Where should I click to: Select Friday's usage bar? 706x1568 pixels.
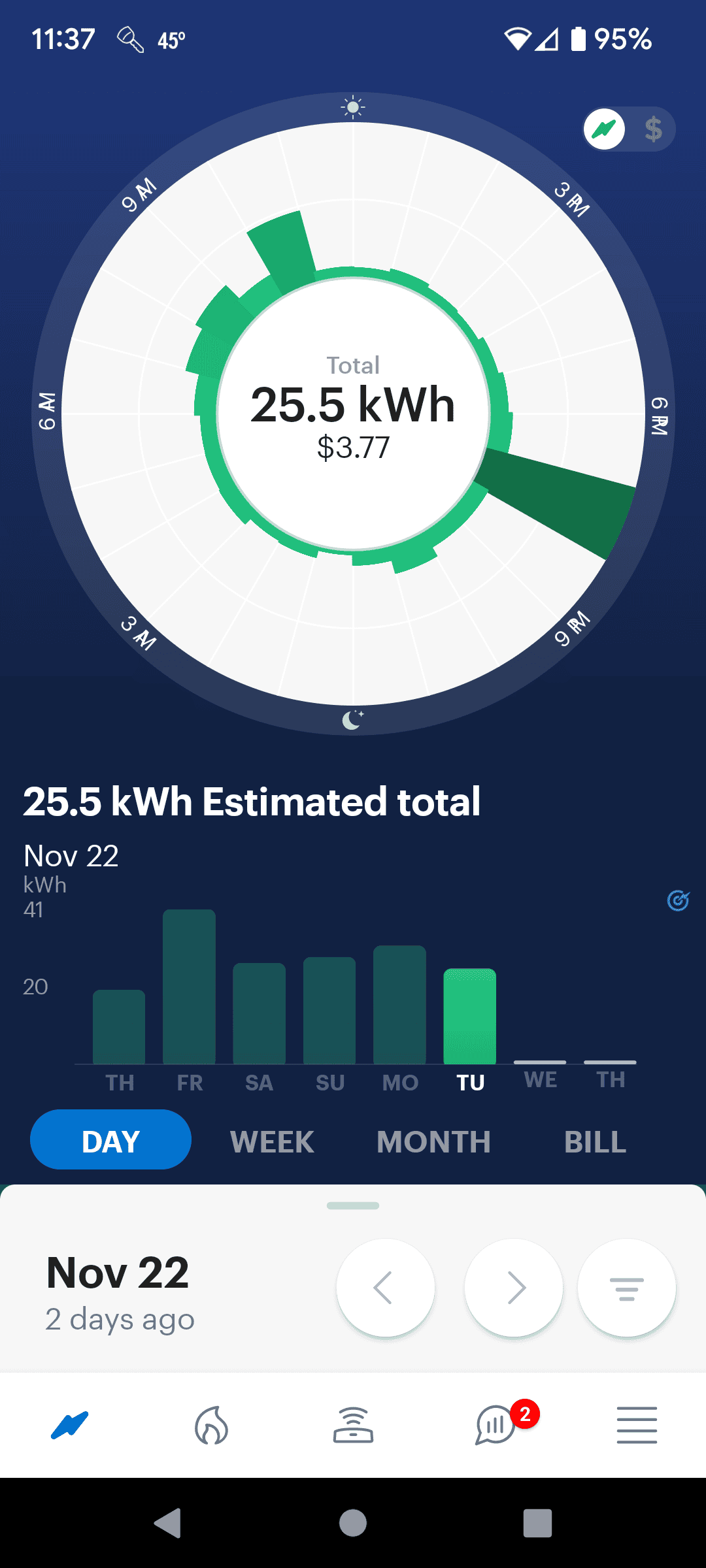tap(190, 987)
